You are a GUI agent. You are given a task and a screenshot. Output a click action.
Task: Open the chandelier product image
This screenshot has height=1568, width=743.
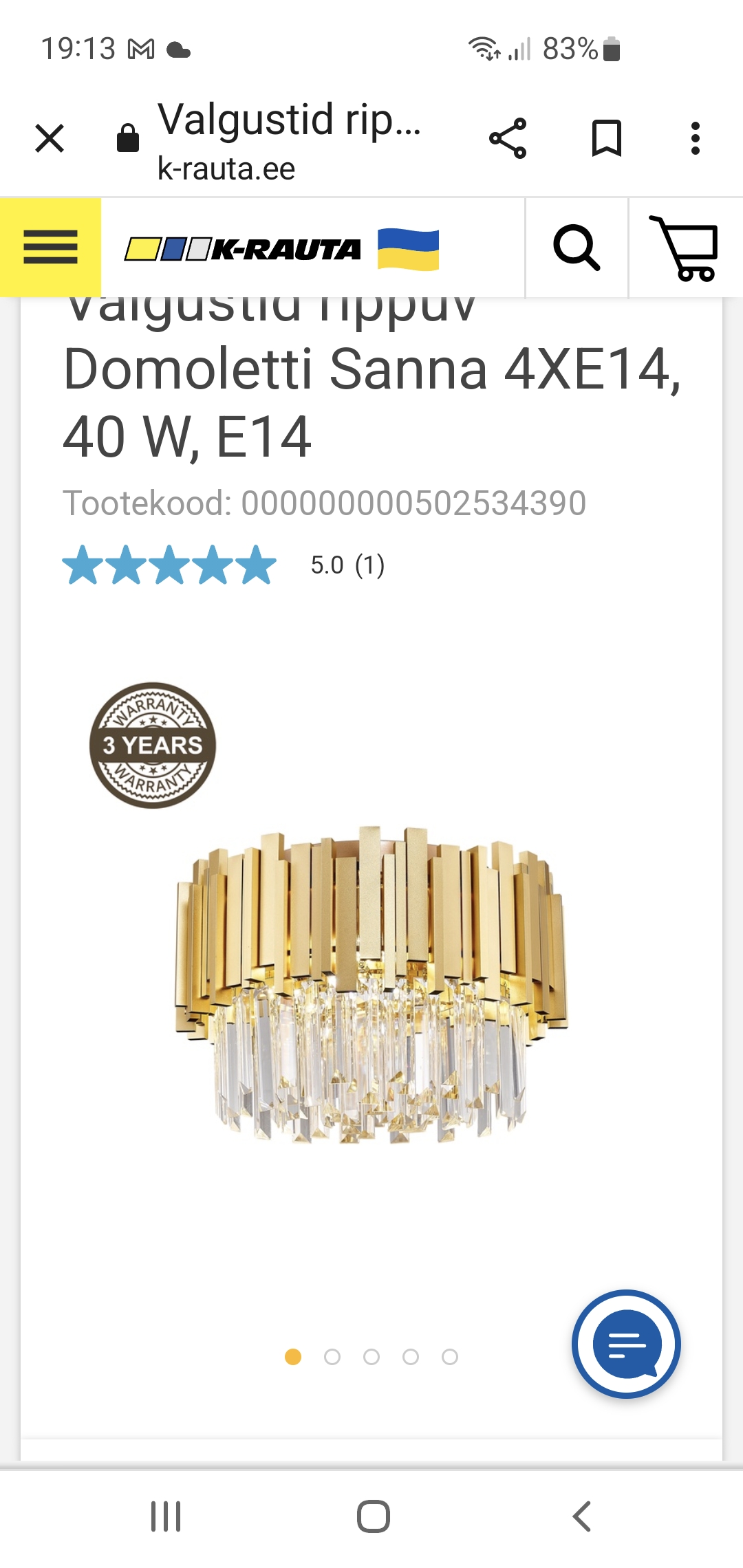click(371, 985)
